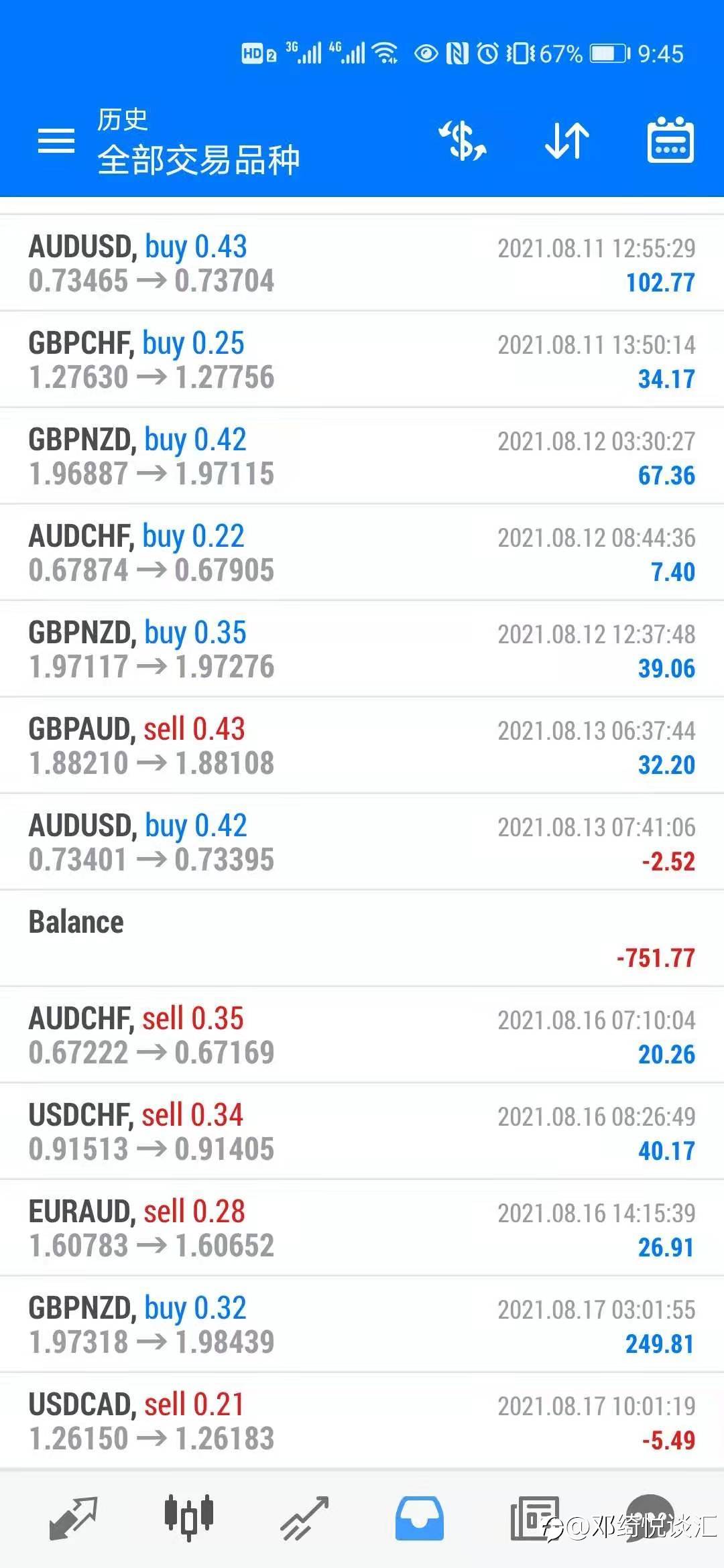724x1568 pixels.
Task: Go to the Trade tab
Action: tap(304, 1518)
